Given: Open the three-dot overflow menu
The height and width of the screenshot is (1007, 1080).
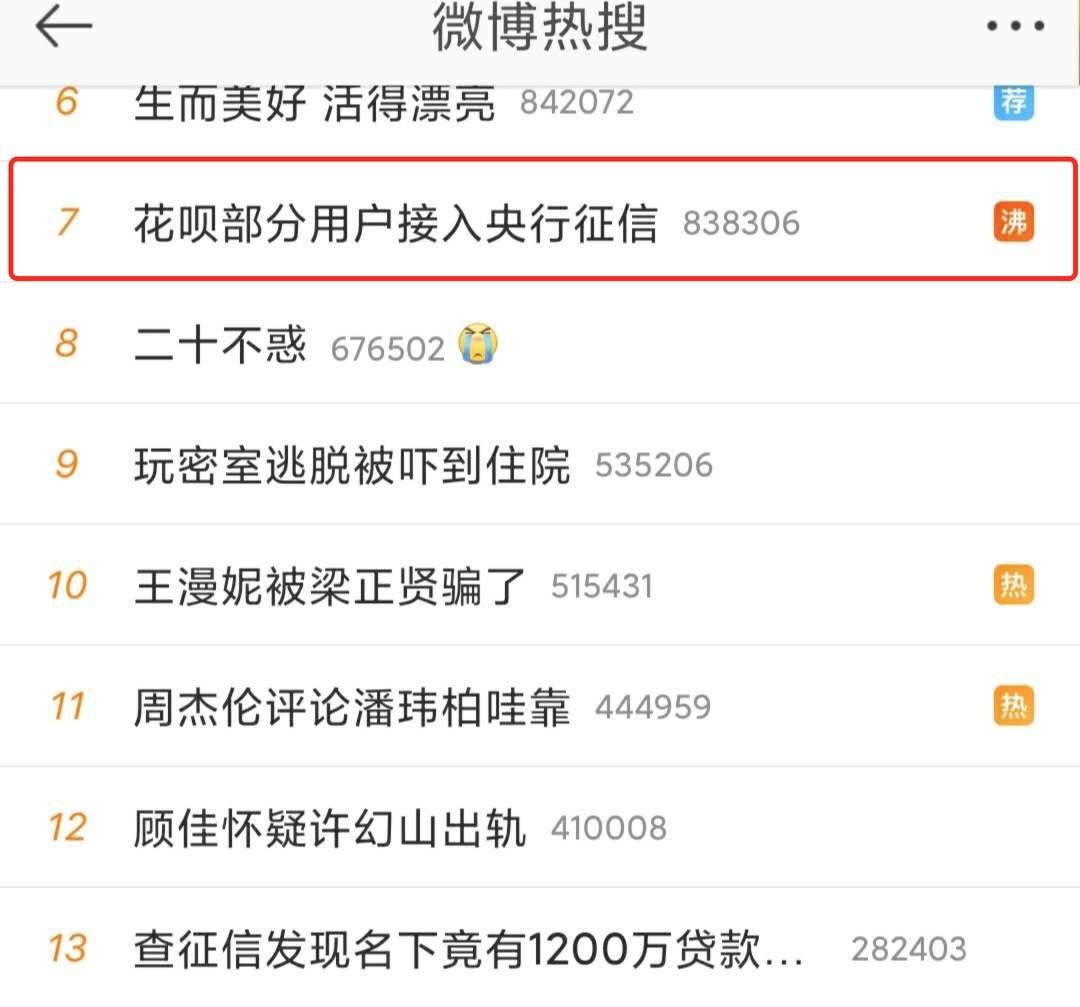Looking at the screenshot, I should click(1015, 27).
